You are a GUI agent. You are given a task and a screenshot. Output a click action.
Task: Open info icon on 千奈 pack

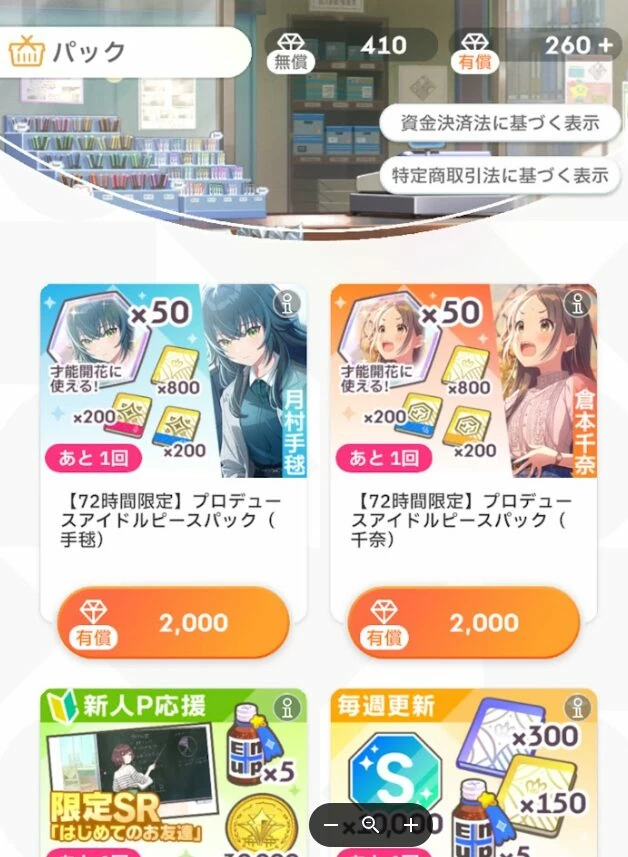(x=578, y=304)
